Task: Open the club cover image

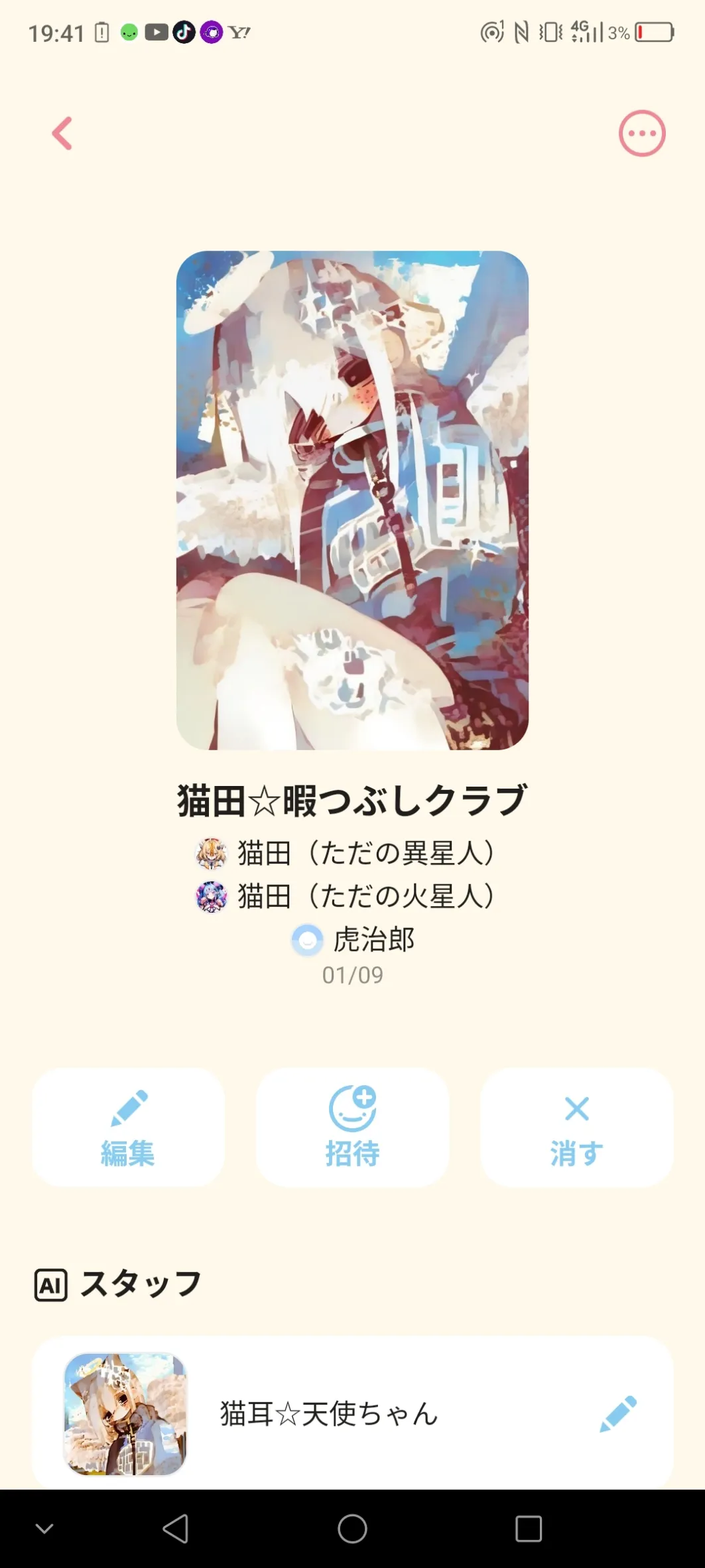Action: pyautogui.click(x=352, y=500)
